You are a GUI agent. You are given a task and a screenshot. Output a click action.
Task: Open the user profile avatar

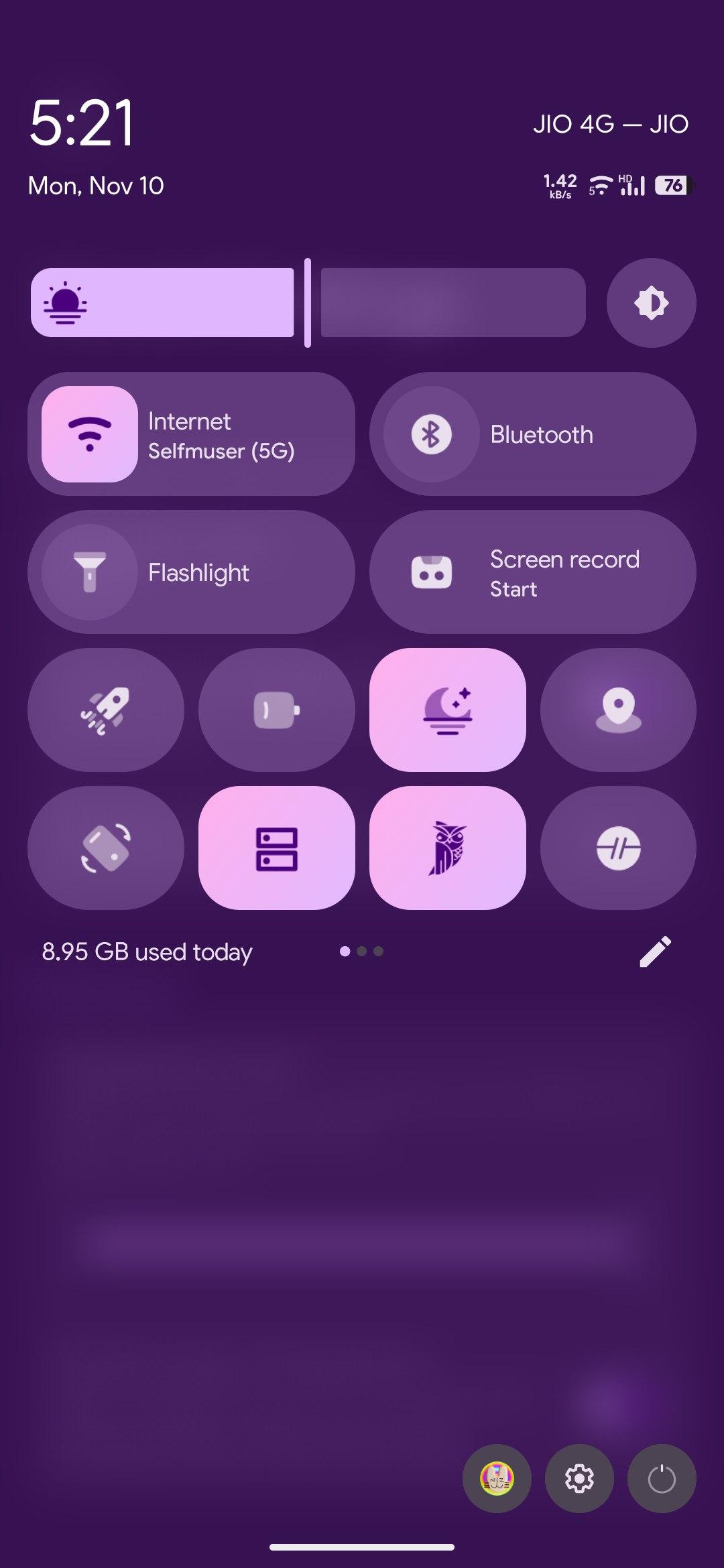tap(497, 1478)
